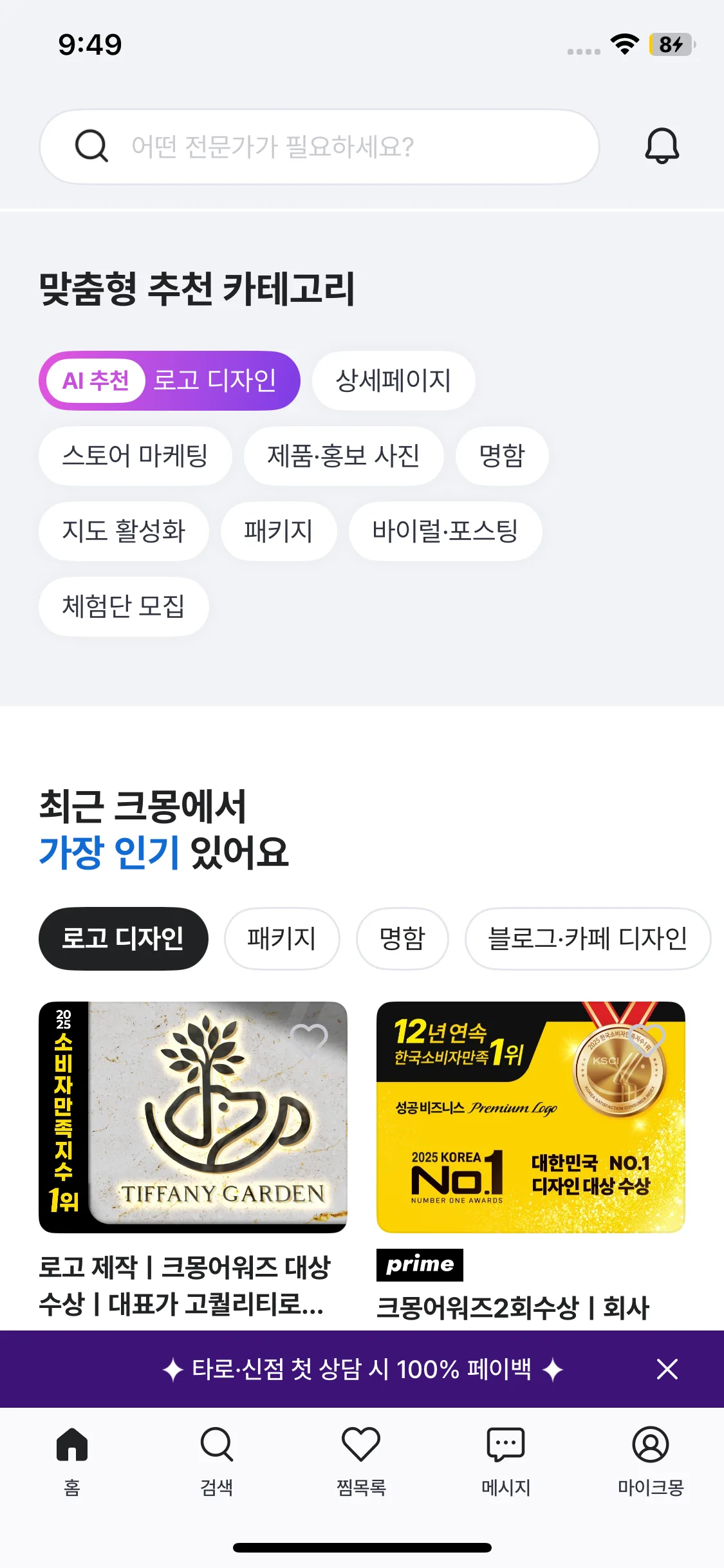Open the 체험단 모집 category
724x1568 pixels.
[x=124, y=606]
